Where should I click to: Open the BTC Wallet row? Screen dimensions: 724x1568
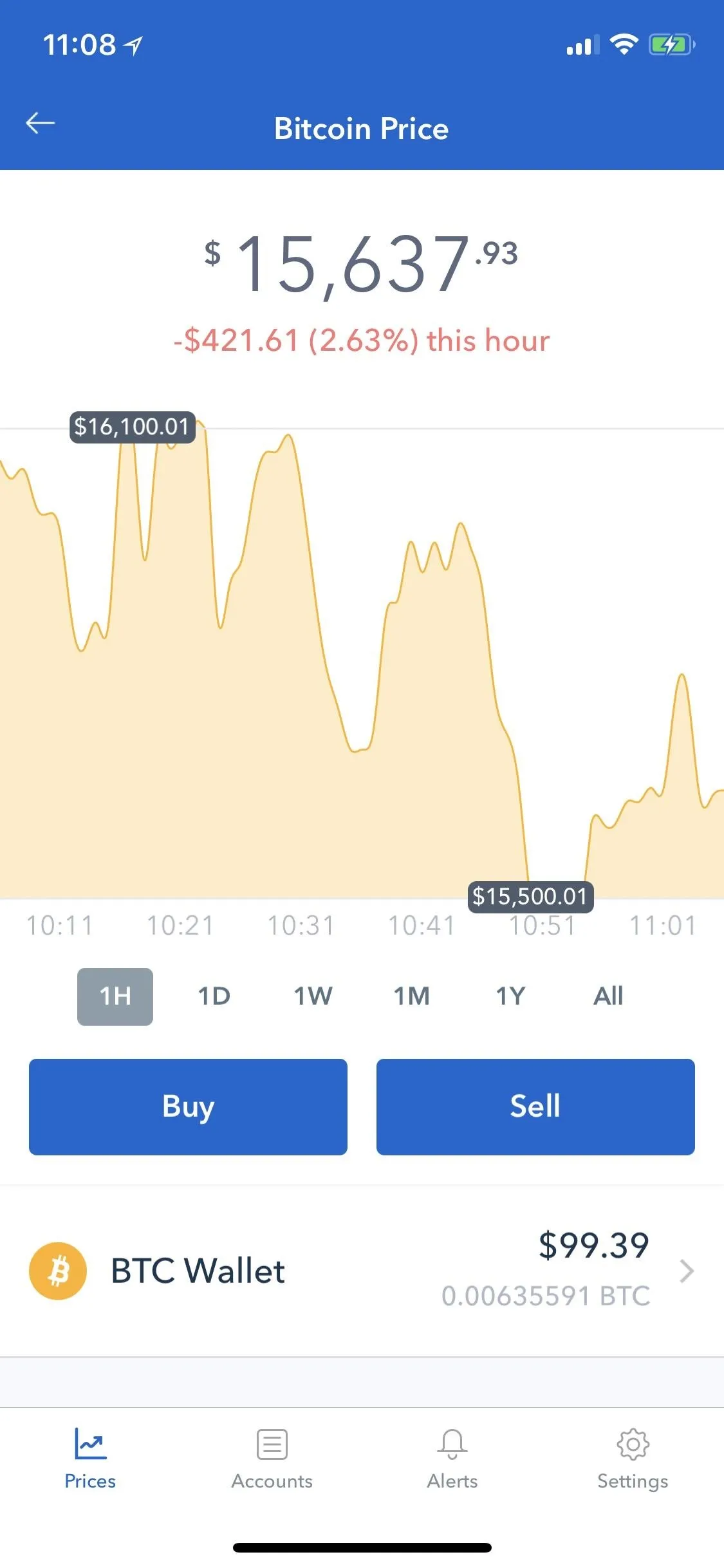click(362, 1271)
